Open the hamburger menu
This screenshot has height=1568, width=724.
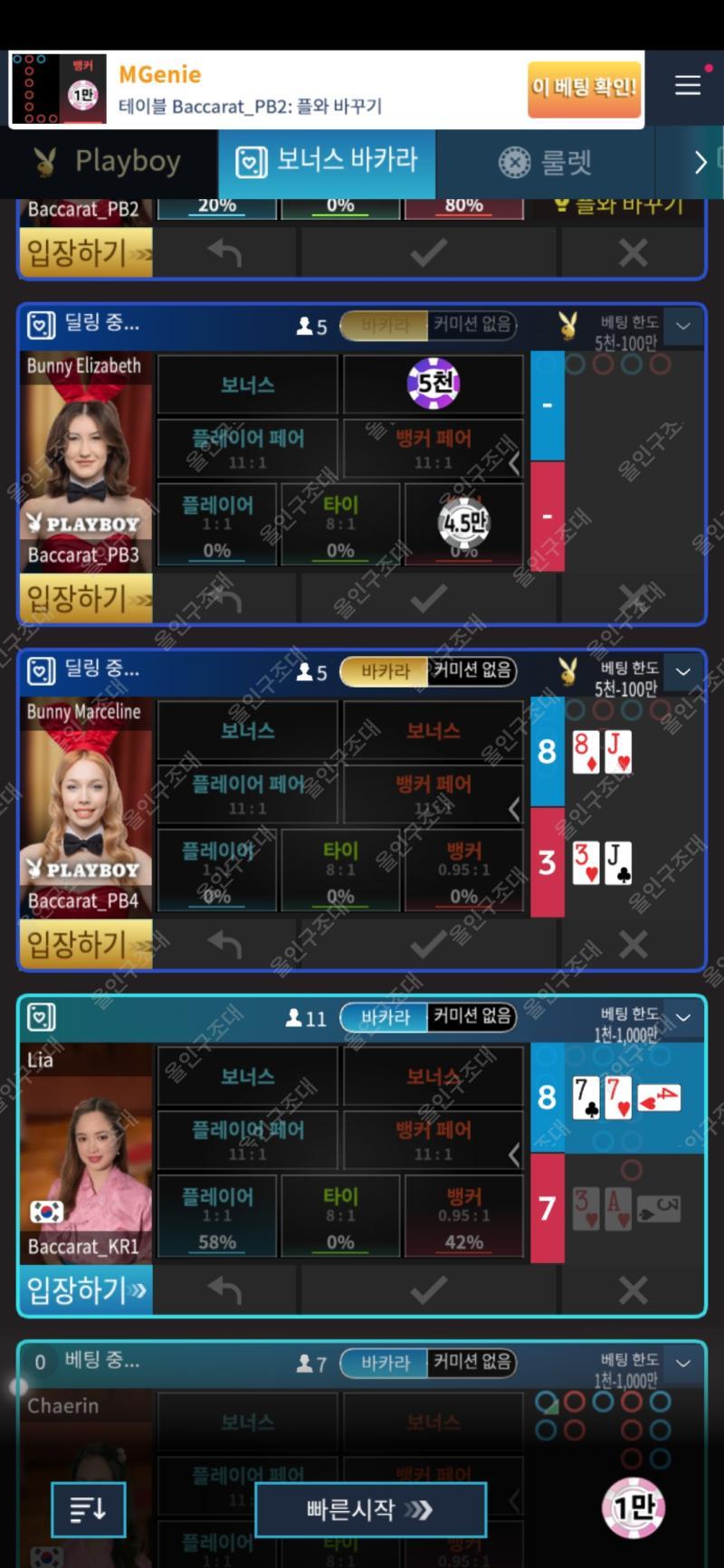pos(688,86)
